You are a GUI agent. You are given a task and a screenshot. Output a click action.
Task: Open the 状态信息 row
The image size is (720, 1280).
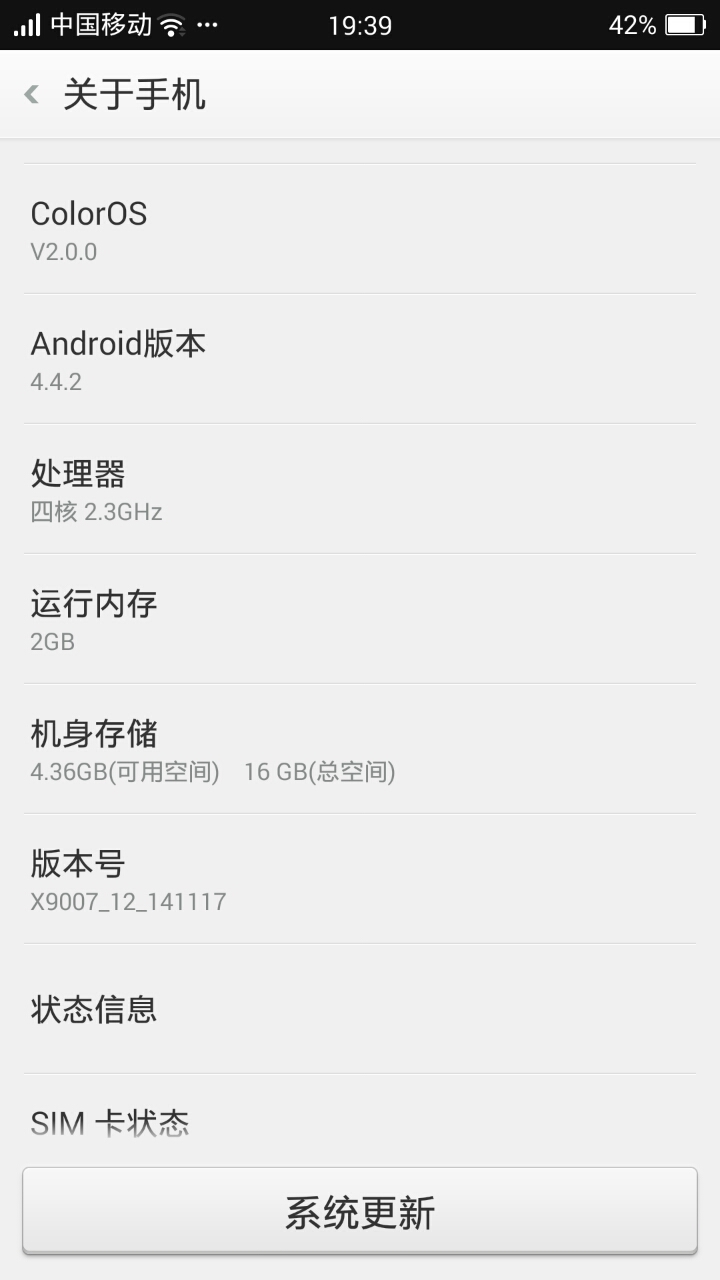click(360, 1009)
